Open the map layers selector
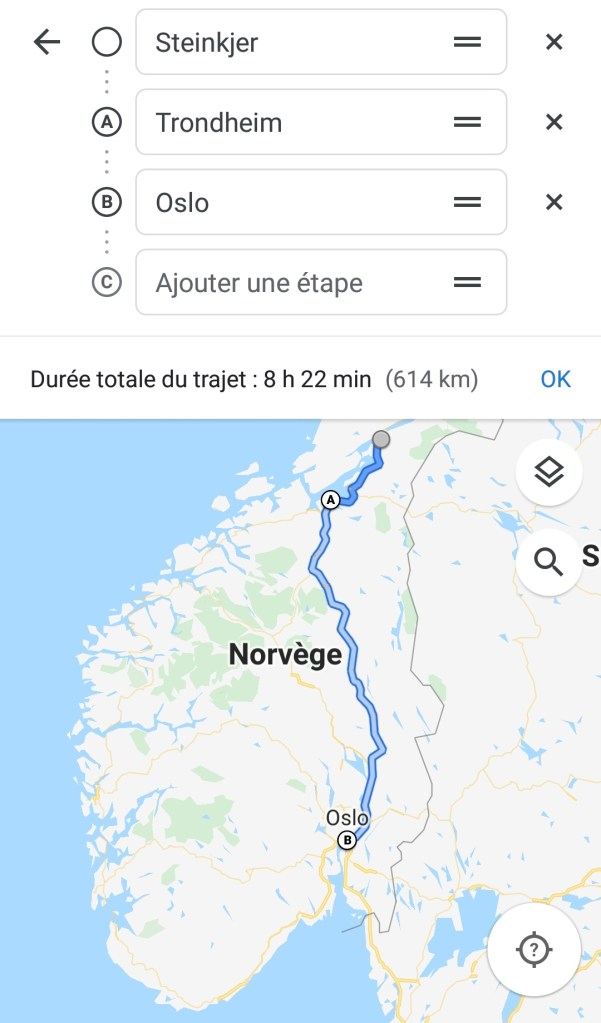Image resolution: width=601 pixels, height=1023 pixels. point(549,473)
